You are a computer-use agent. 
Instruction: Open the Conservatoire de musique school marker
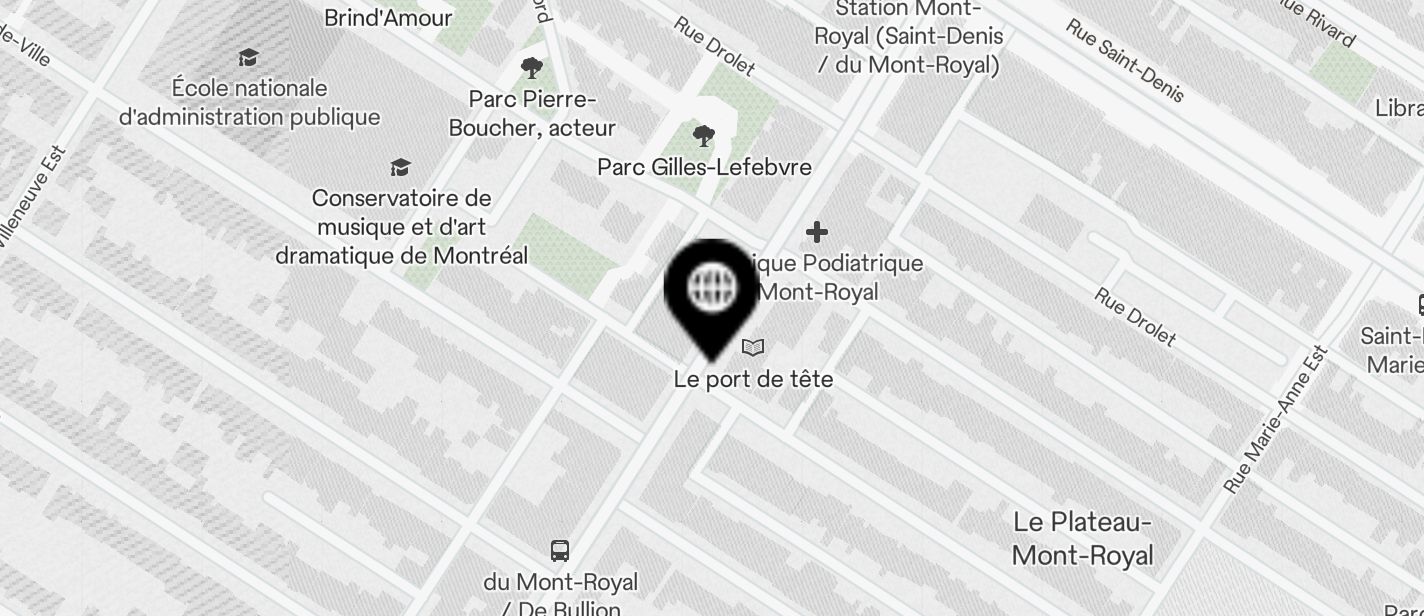tap(400, 167)
